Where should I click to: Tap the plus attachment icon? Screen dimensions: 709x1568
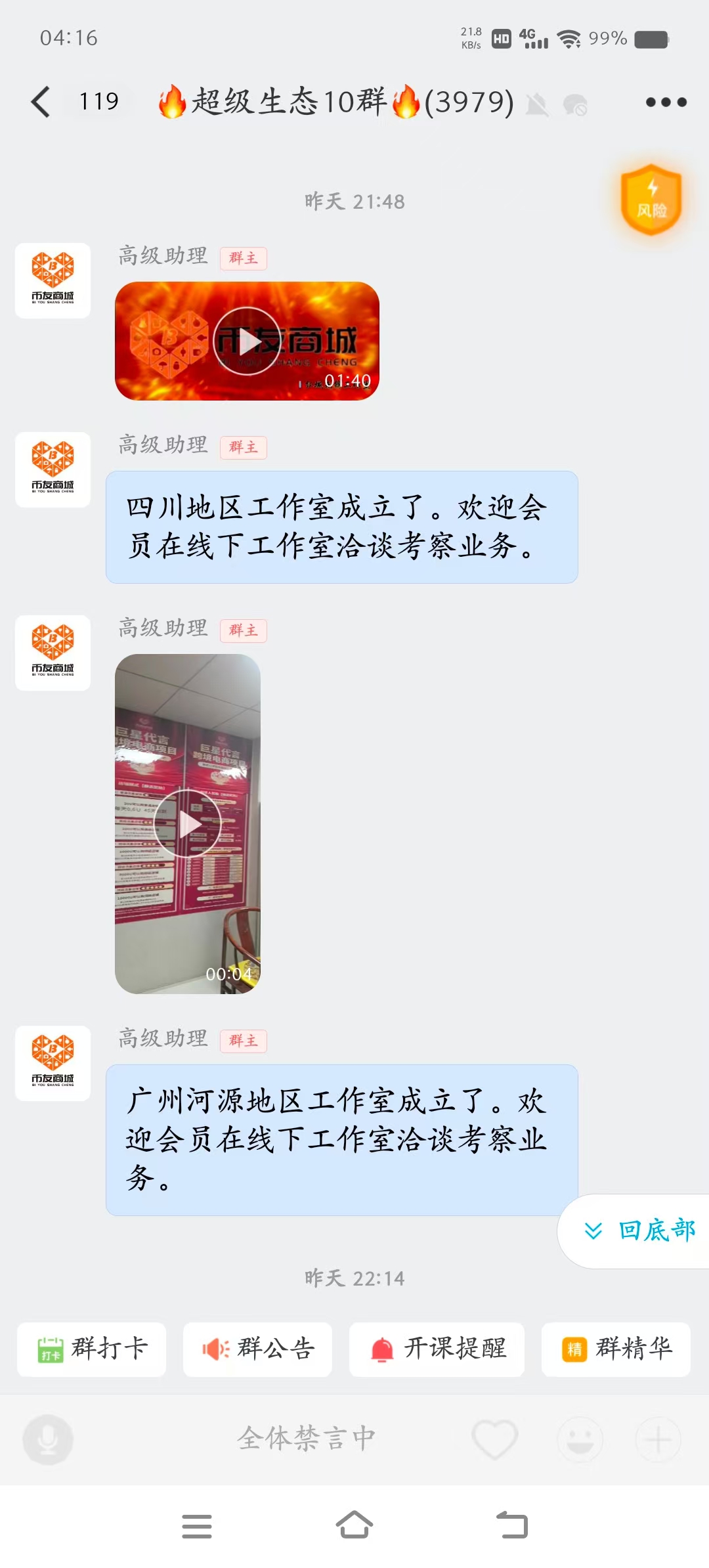coord(658,1439)
